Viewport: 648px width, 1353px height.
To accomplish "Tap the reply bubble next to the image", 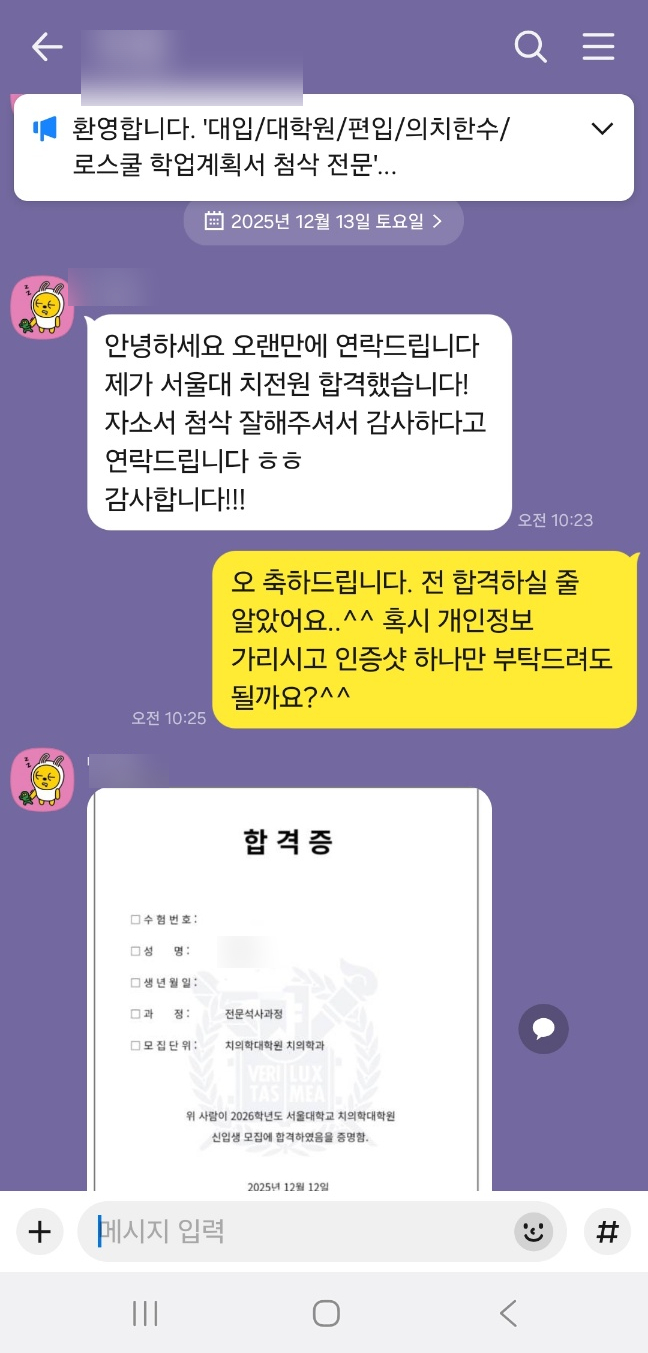I will point(543,1028).
